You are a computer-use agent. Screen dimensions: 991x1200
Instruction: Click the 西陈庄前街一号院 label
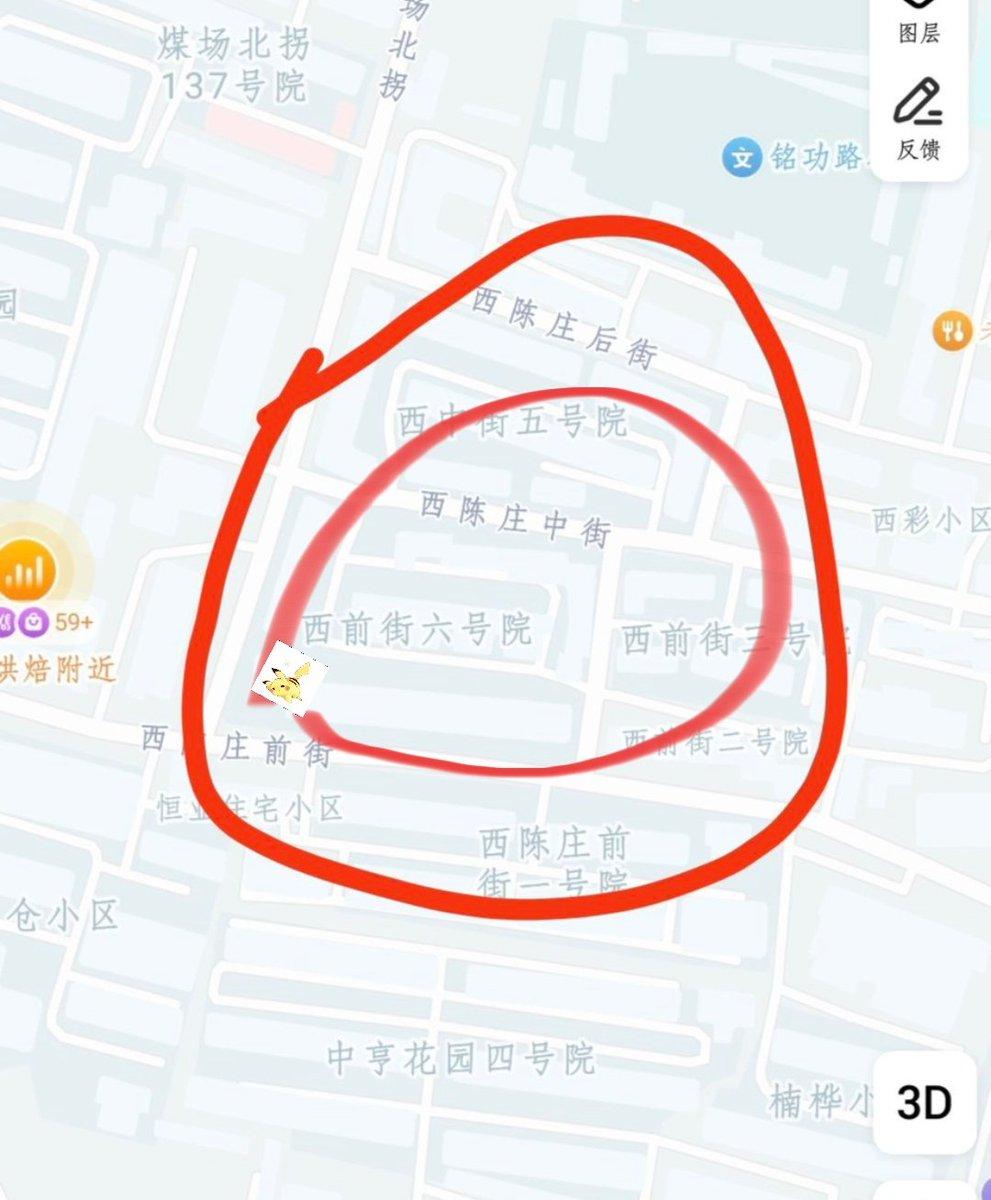(557, 864)
